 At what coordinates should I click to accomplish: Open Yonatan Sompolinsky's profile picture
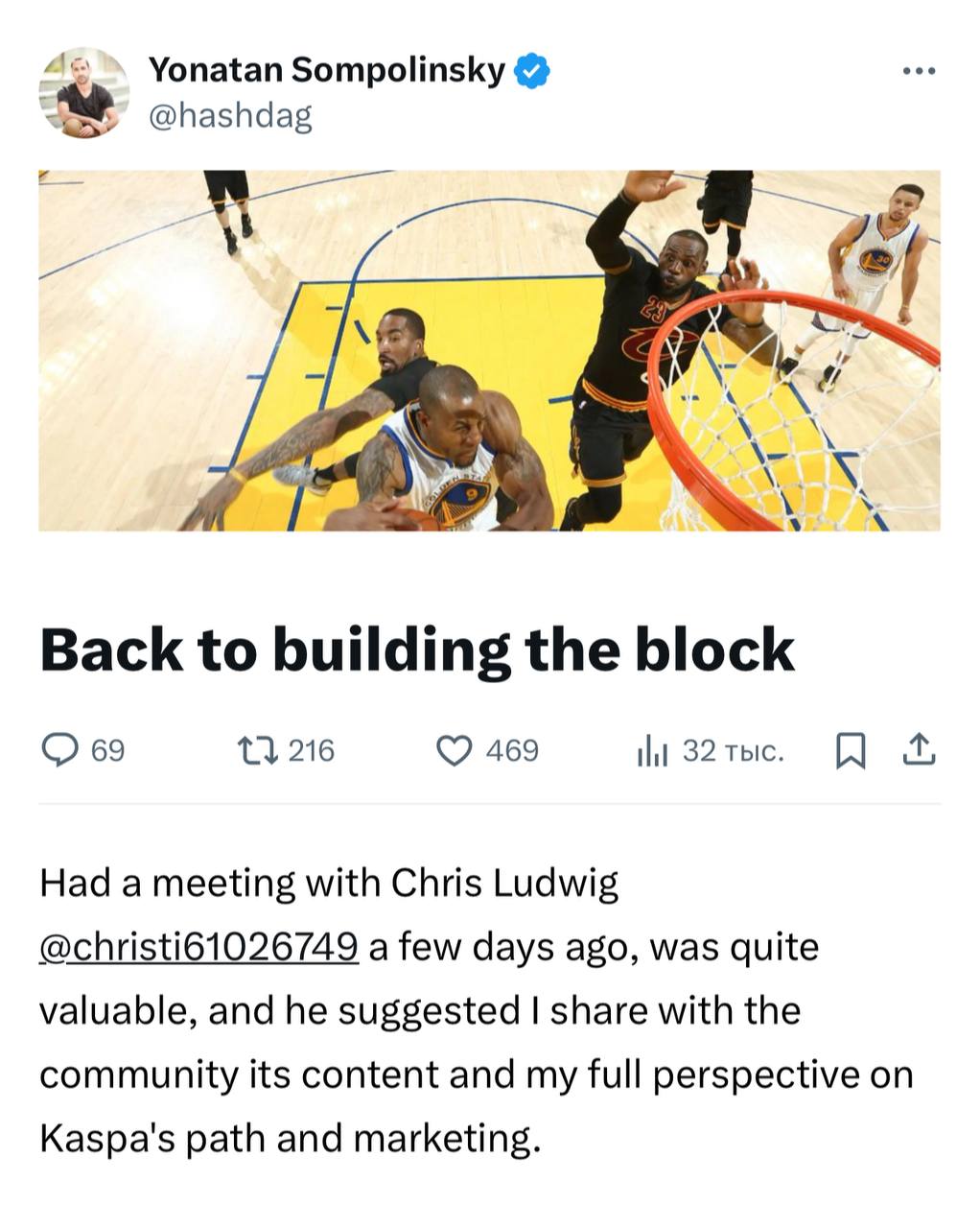point(83,92)
